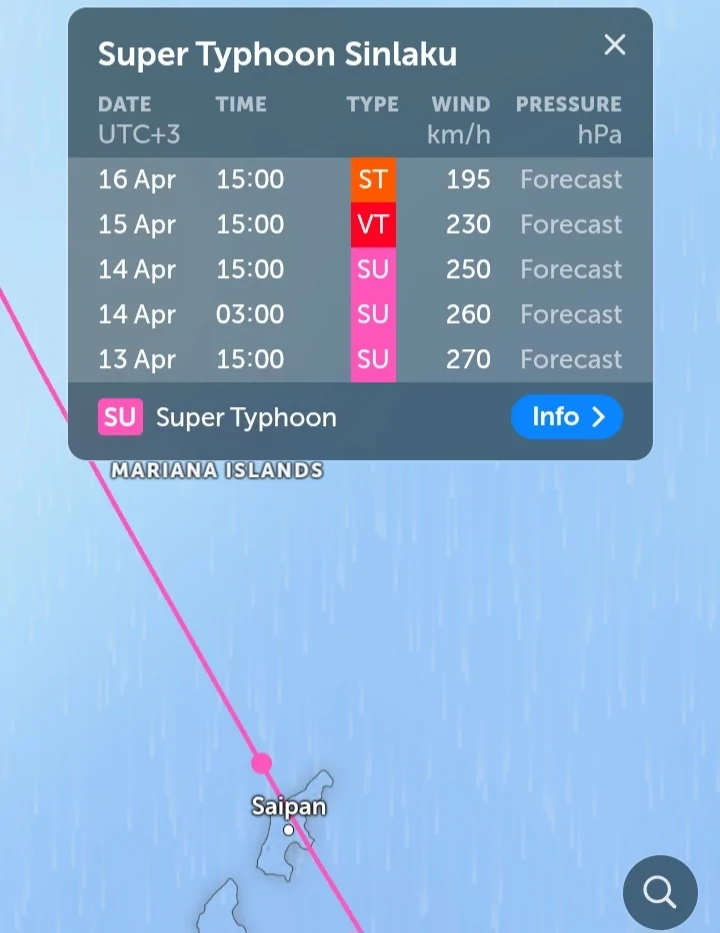Select the pink track point near Saipan
Screen dimensions: 720x933
pos(262,763)
